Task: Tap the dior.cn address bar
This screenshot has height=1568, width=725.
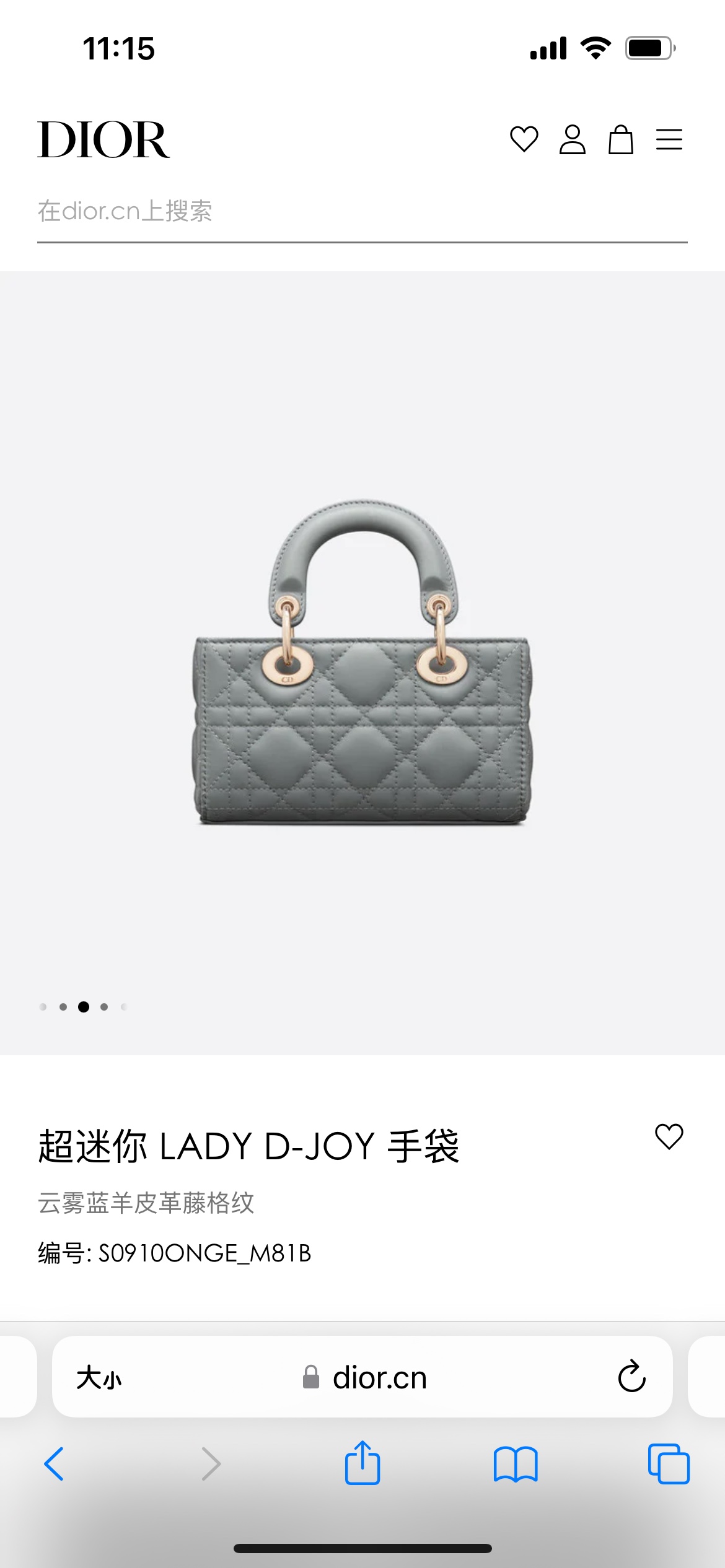Action: pyautogui.click(x=366, y=1378)
